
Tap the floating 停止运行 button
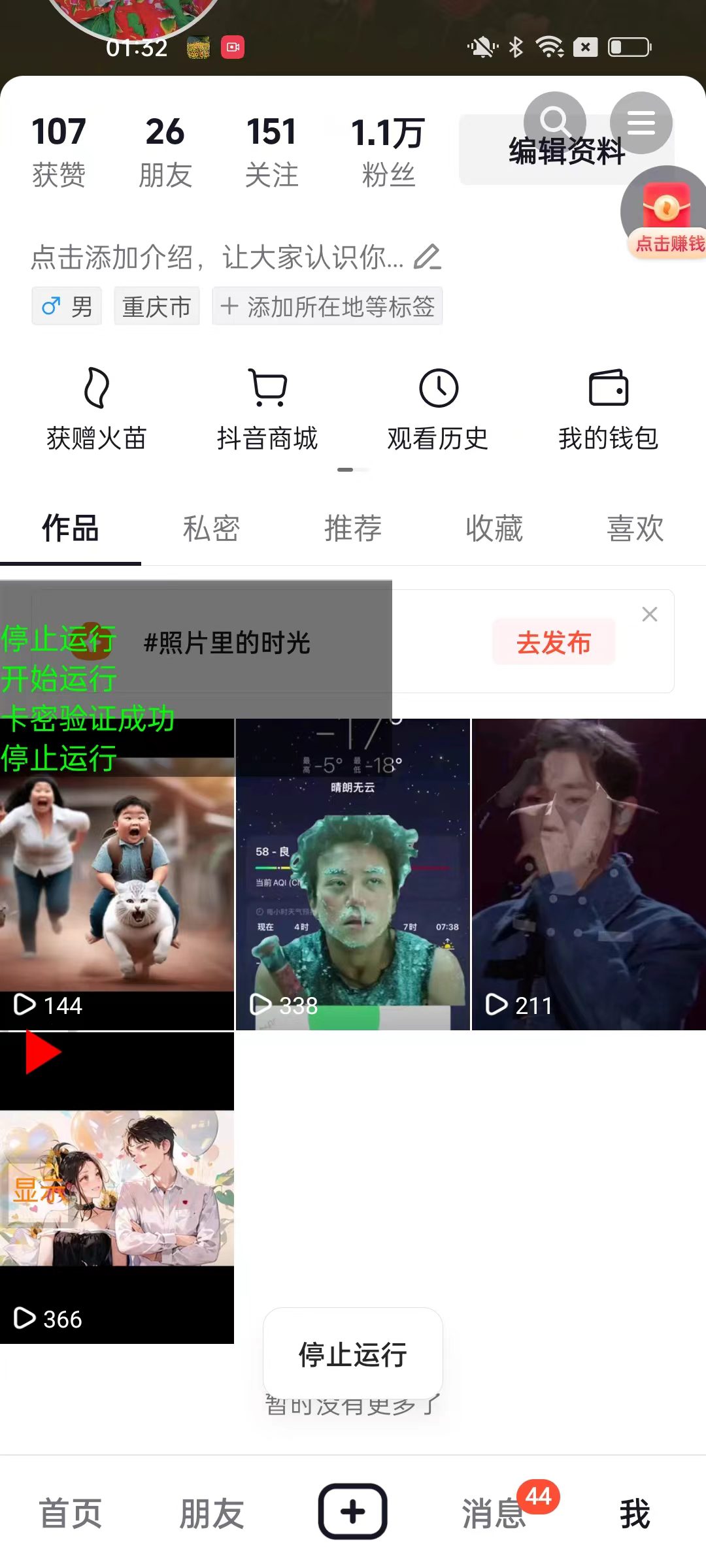[353, 1354]
